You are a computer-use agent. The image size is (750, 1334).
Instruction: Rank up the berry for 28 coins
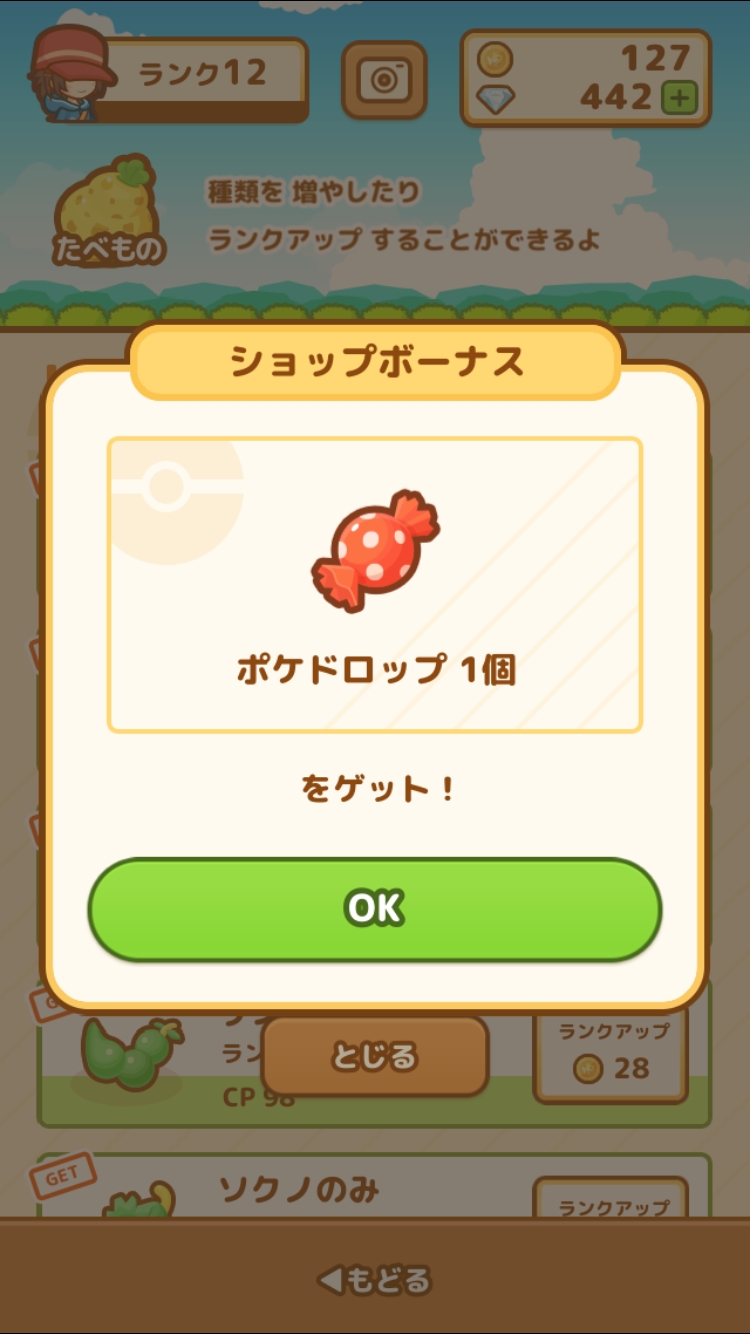tap(611, 1054)
